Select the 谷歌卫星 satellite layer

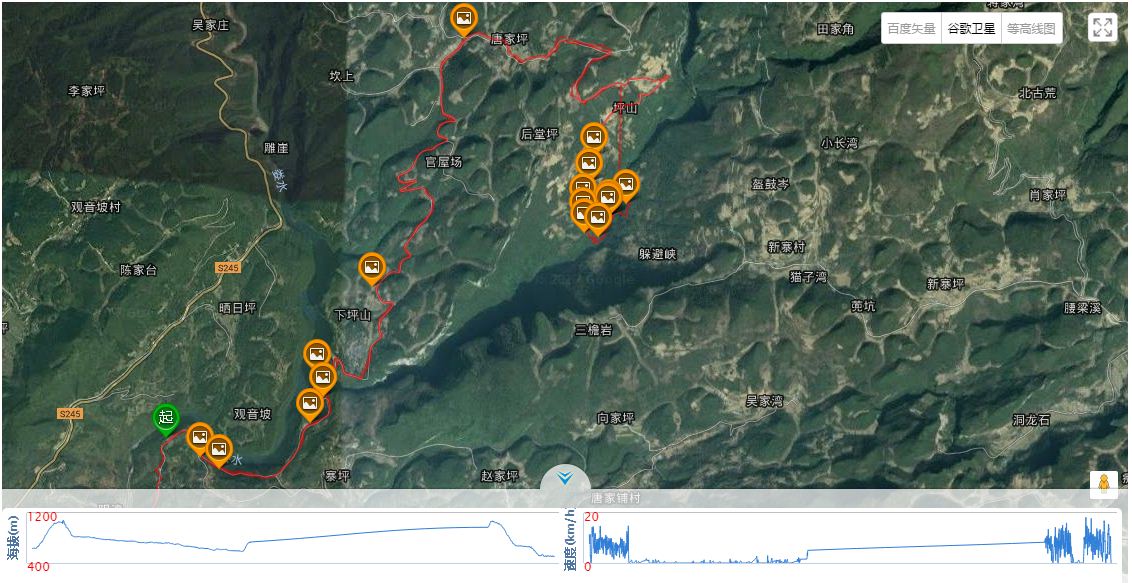[x=971, y=29]
